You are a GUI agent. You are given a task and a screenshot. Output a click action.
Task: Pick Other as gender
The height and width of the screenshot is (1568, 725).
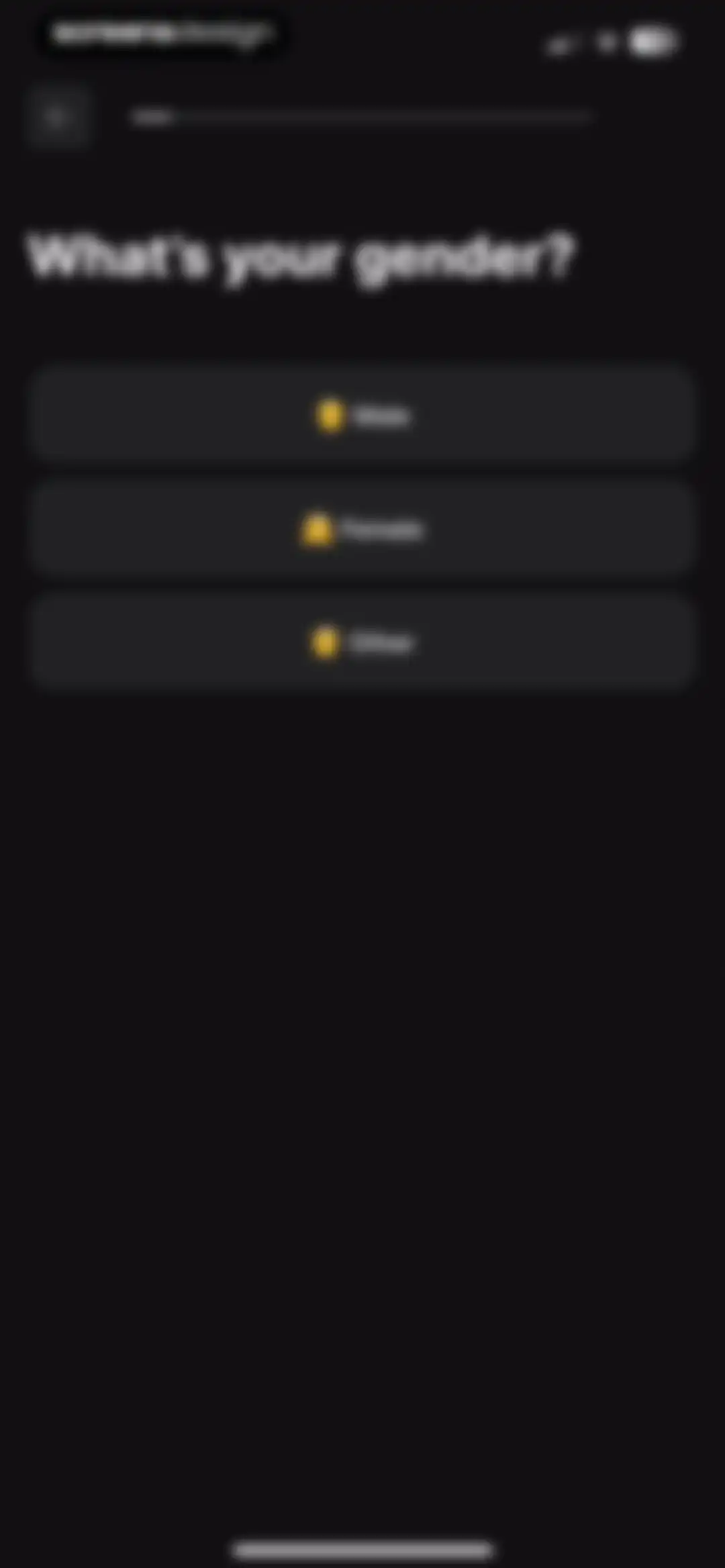coord(362,643)
